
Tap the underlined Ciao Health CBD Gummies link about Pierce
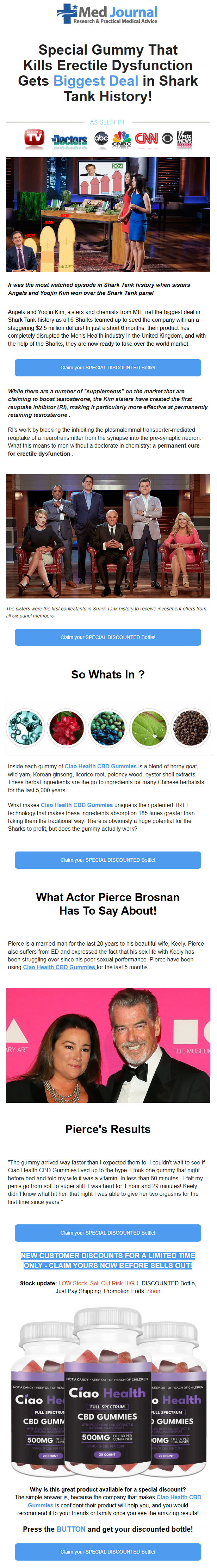59,967
